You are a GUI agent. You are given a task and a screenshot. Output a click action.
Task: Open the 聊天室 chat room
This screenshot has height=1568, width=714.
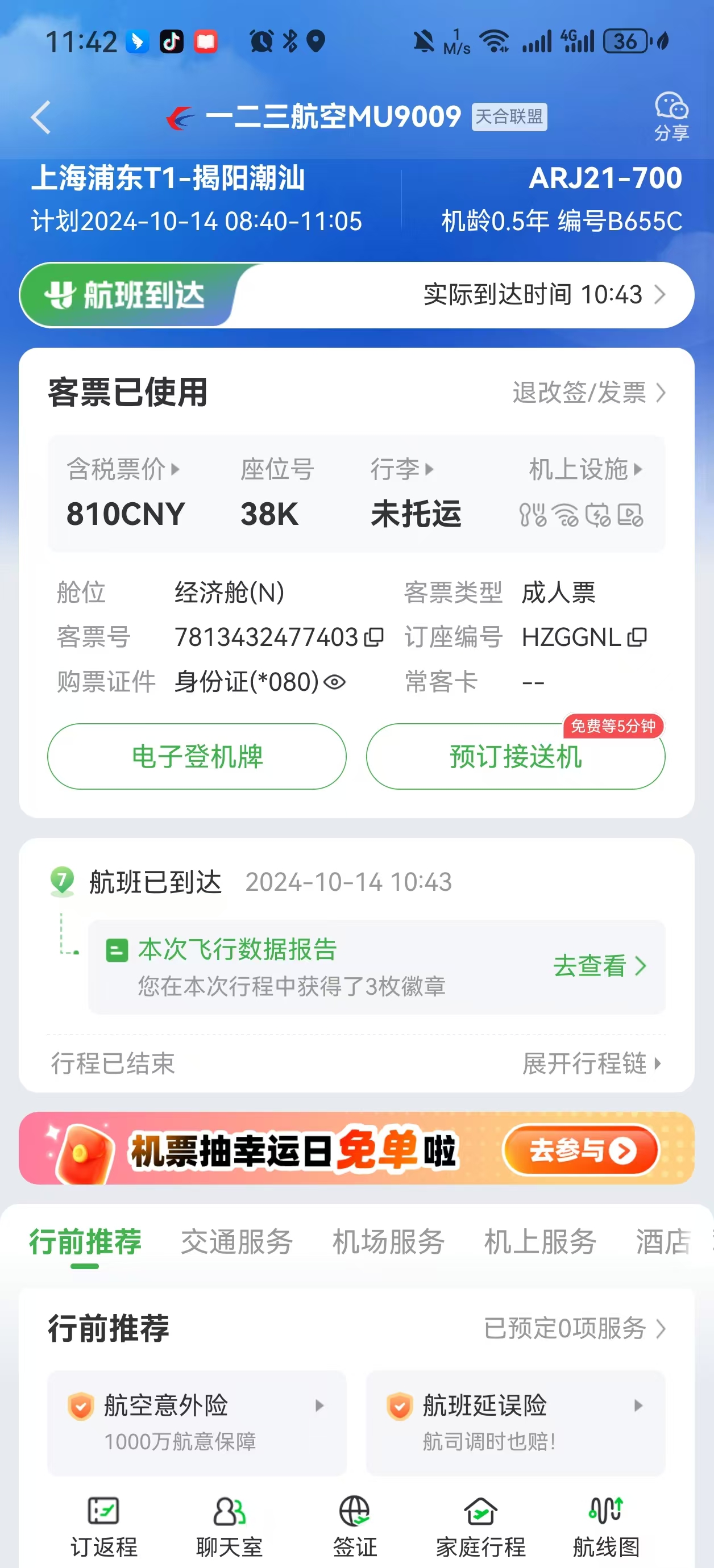click(229, 1527)
